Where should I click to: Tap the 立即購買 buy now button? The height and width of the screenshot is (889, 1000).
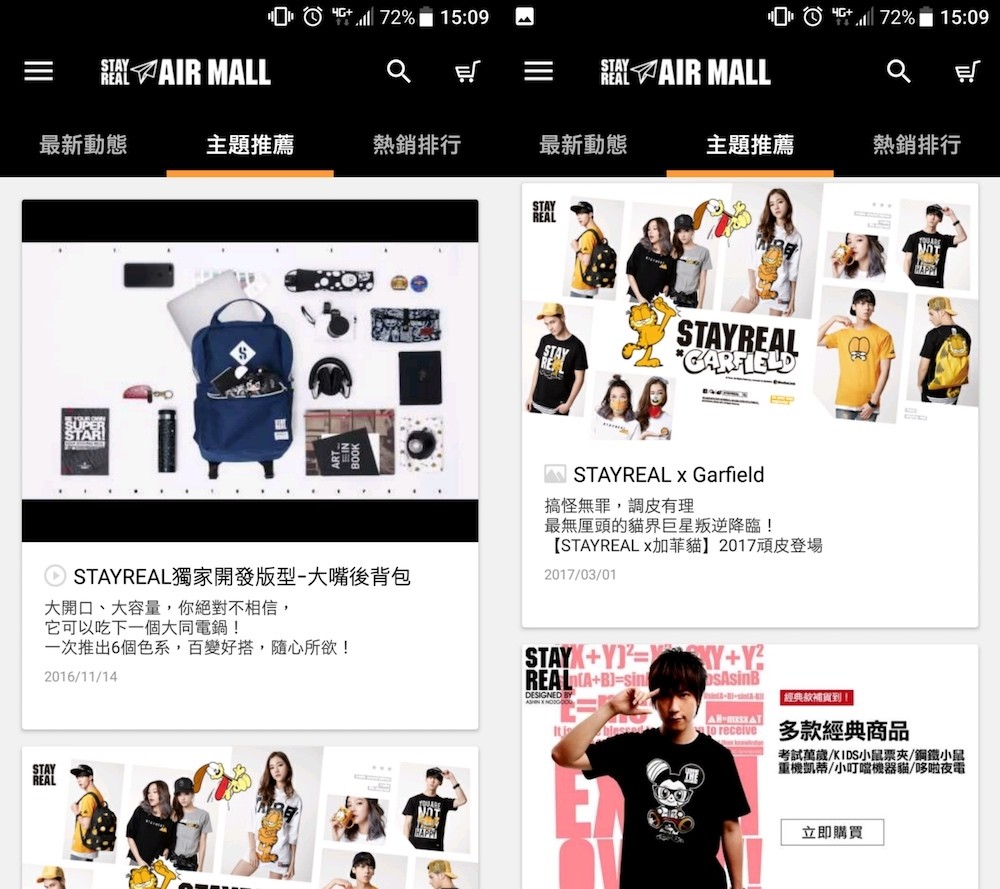tap(832, 831)
